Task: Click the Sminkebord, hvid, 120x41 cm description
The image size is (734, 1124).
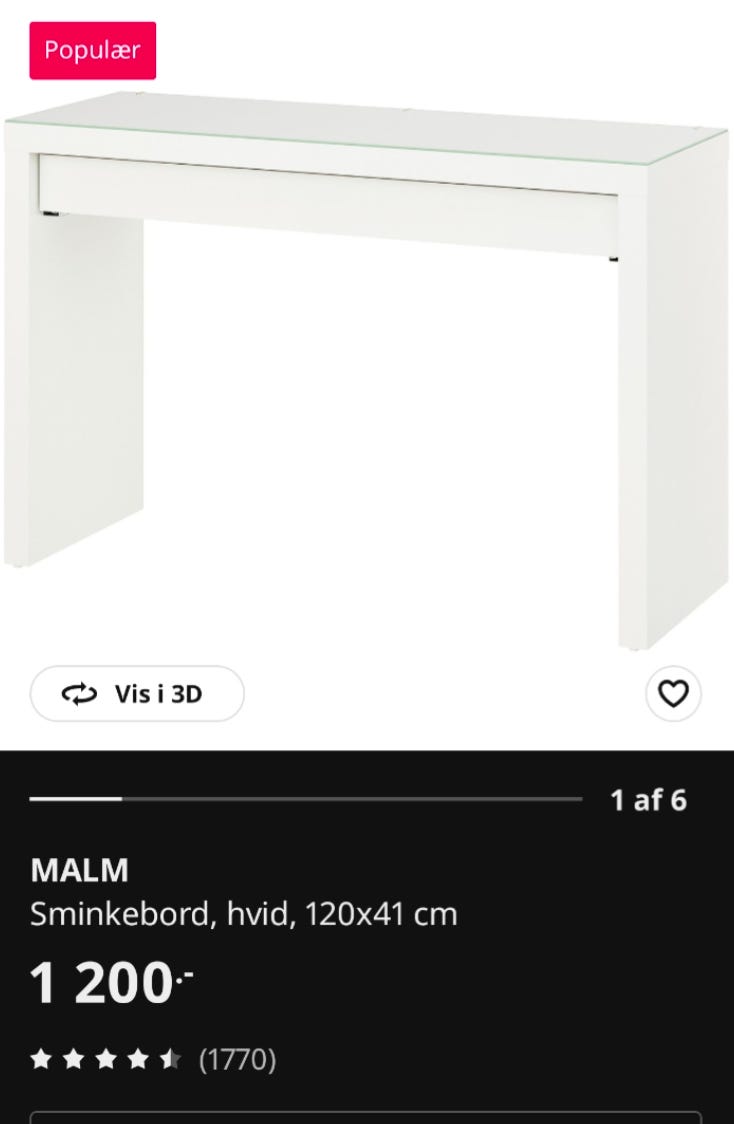Action: click(x=244, y=912)
